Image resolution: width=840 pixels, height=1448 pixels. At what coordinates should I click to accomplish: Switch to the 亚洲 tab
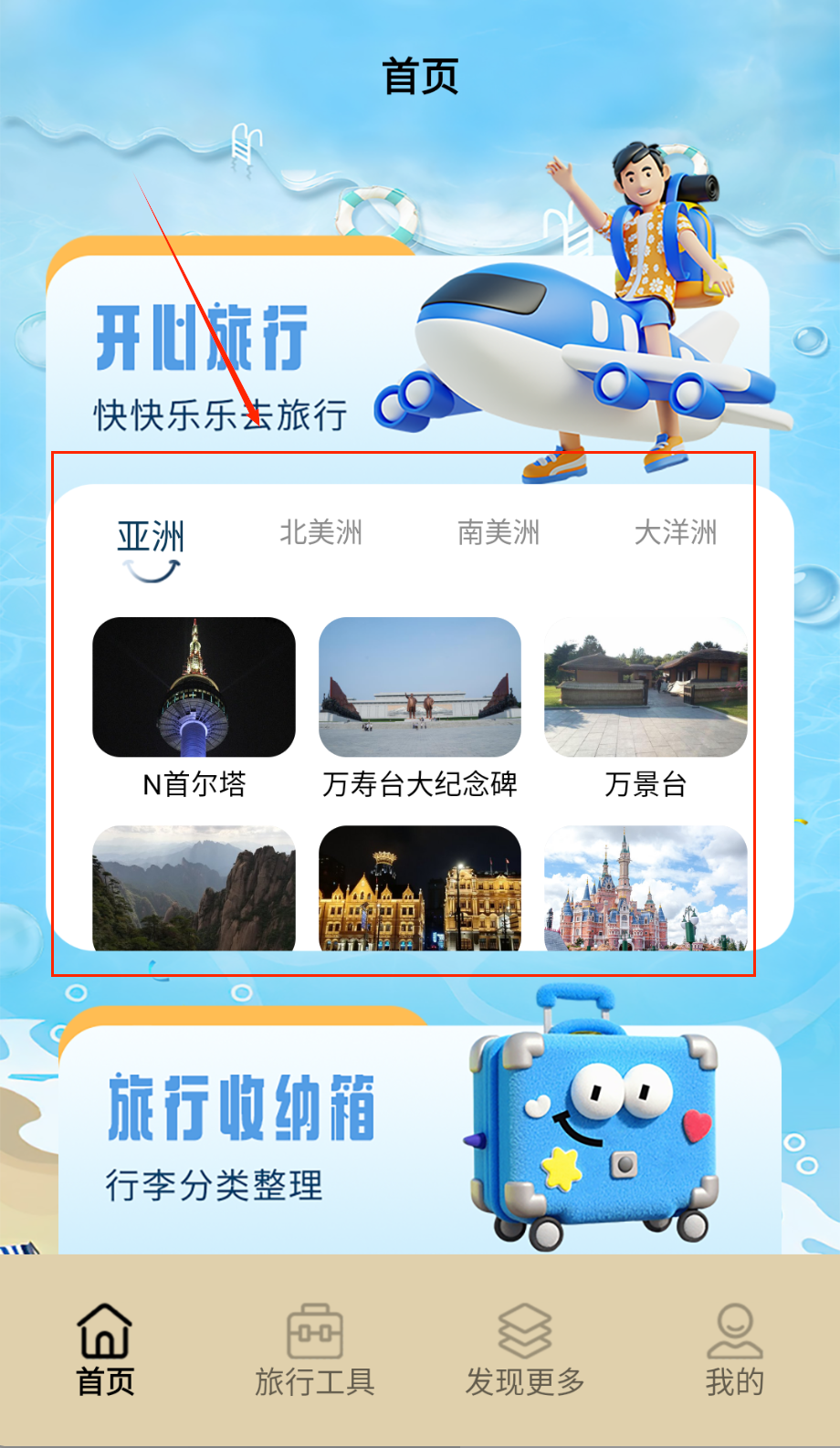[151, 537]
